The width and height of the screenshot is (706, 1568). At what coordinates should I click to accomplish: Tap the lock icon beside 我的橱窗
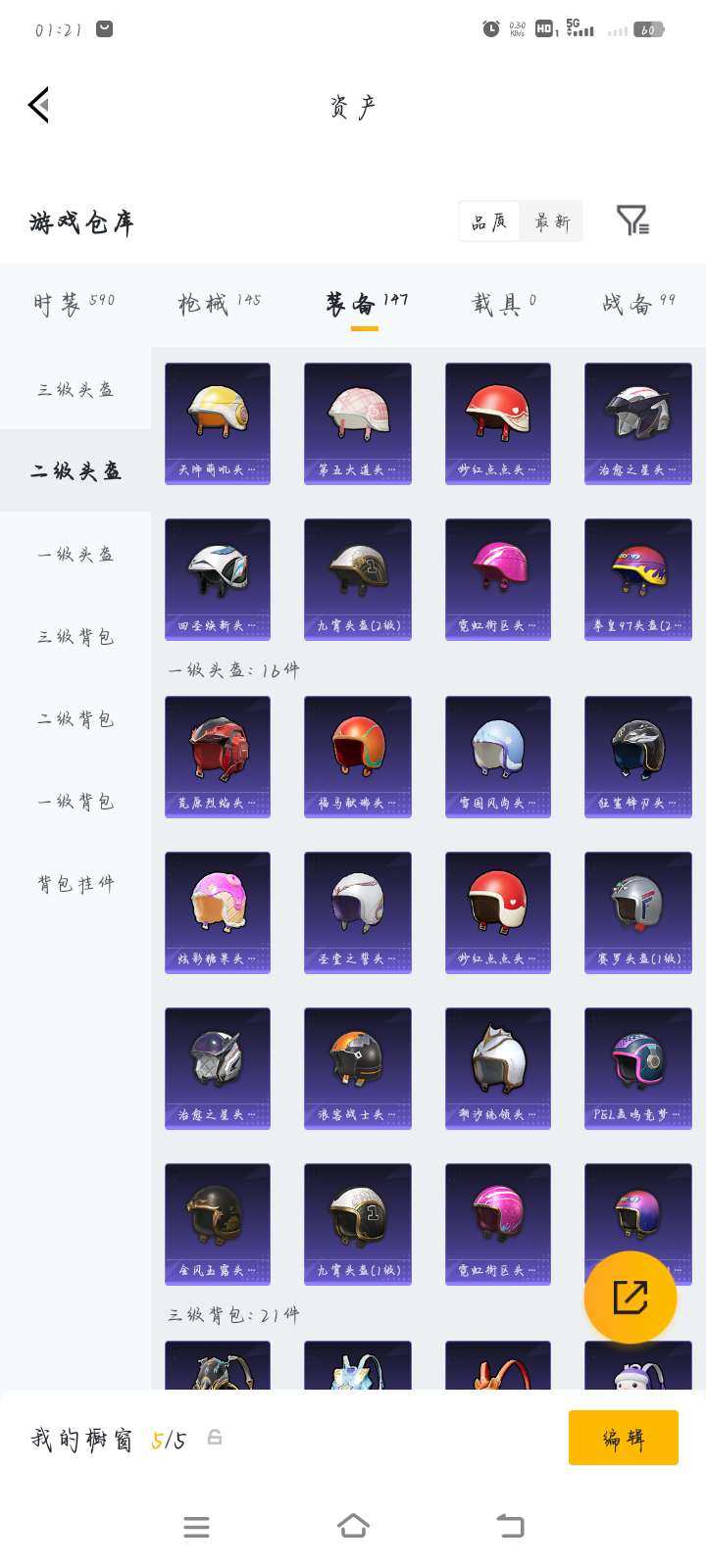[x=214, y=1438]
